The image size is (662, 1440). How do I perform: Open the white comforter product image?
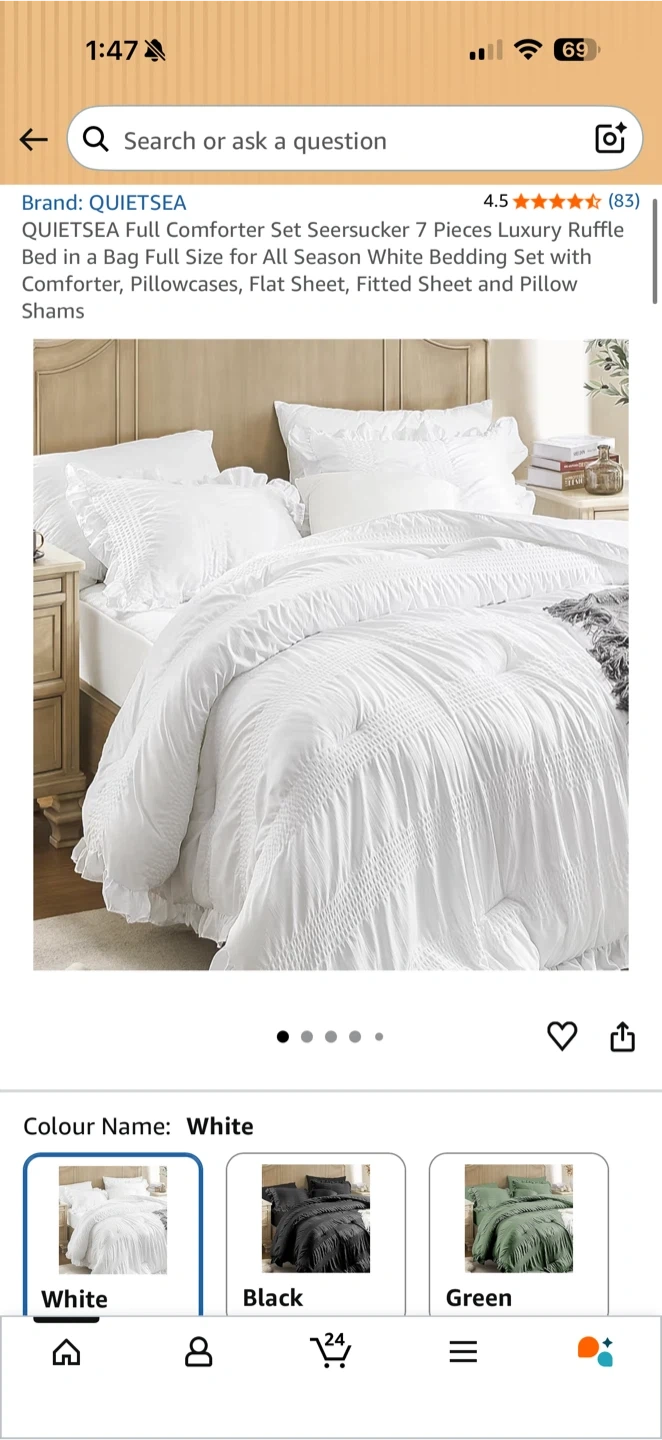(x=331, y=654)
